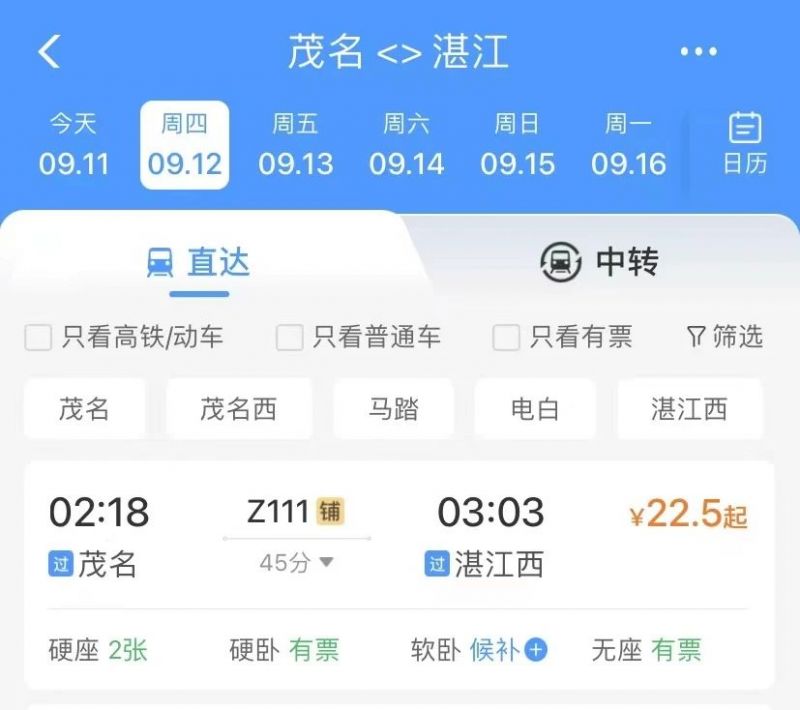
Task: Select 周一 09.16 date
Action: [x=628, y=145]
